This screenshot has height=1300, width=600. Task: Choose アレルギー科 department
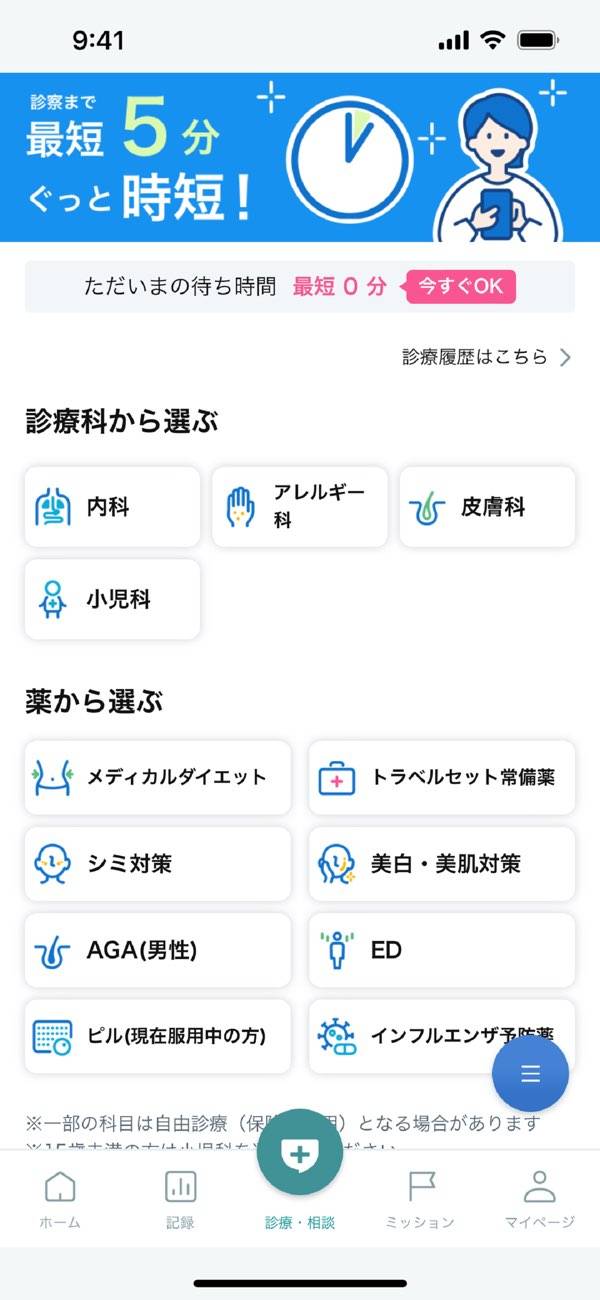click(299, 507)
